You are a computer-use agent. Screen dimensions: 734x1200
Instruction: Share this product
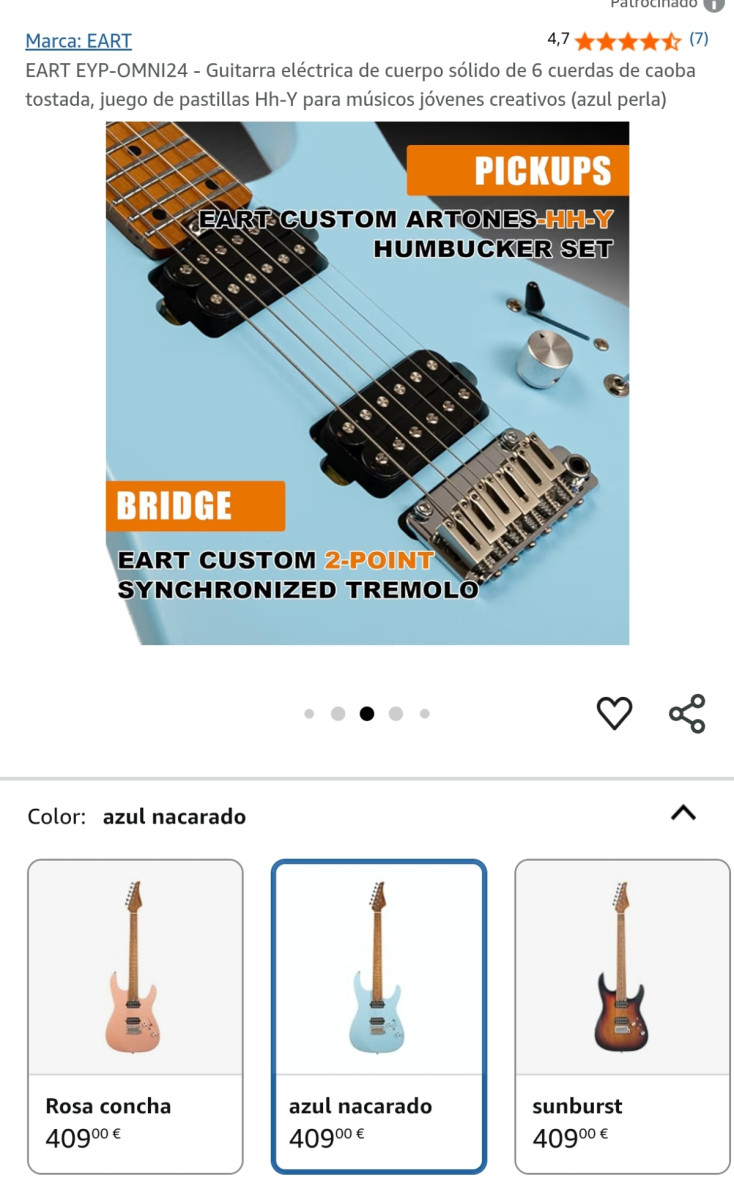(687, 713)
